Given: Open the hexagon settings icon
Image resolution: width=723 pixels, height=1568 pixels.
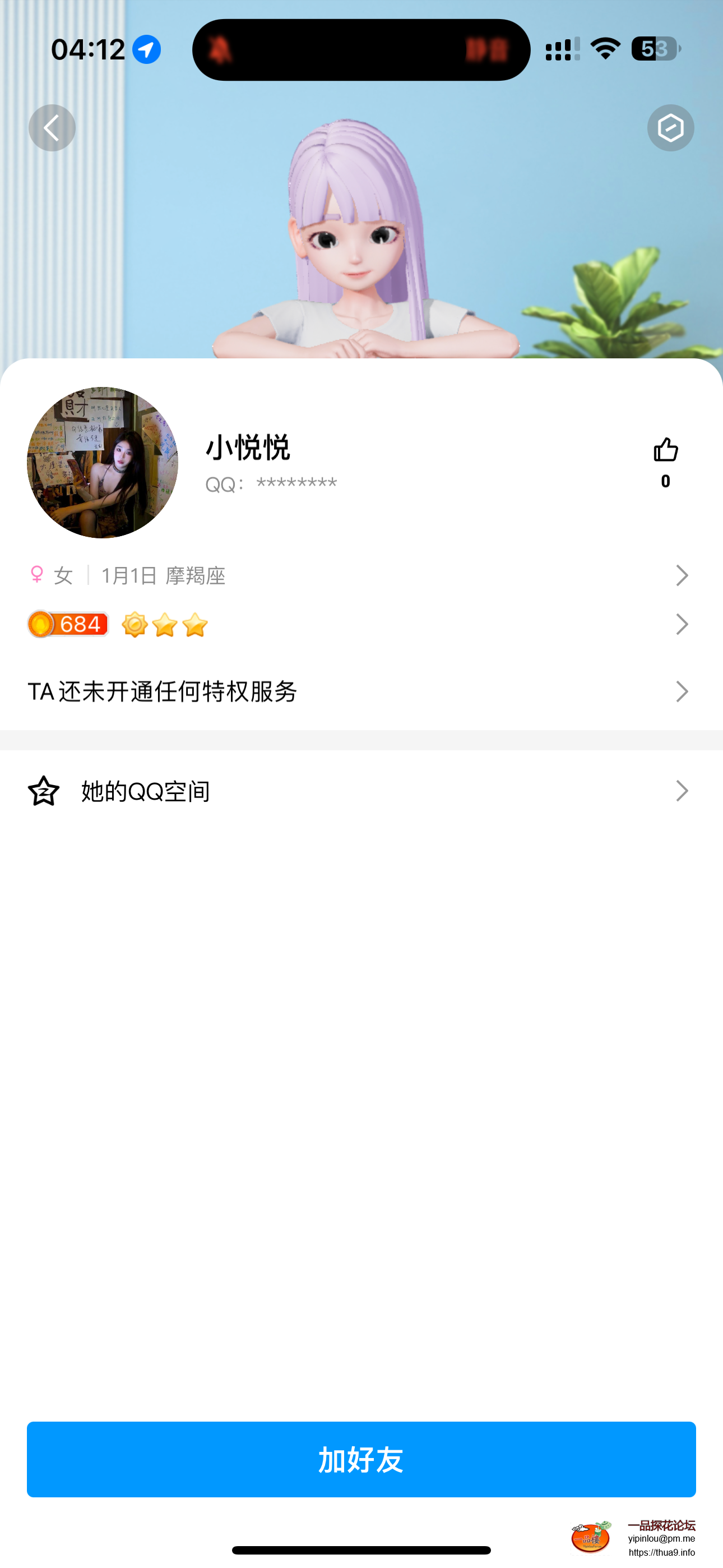Looking at the screenshot, I should pos(670,128).
